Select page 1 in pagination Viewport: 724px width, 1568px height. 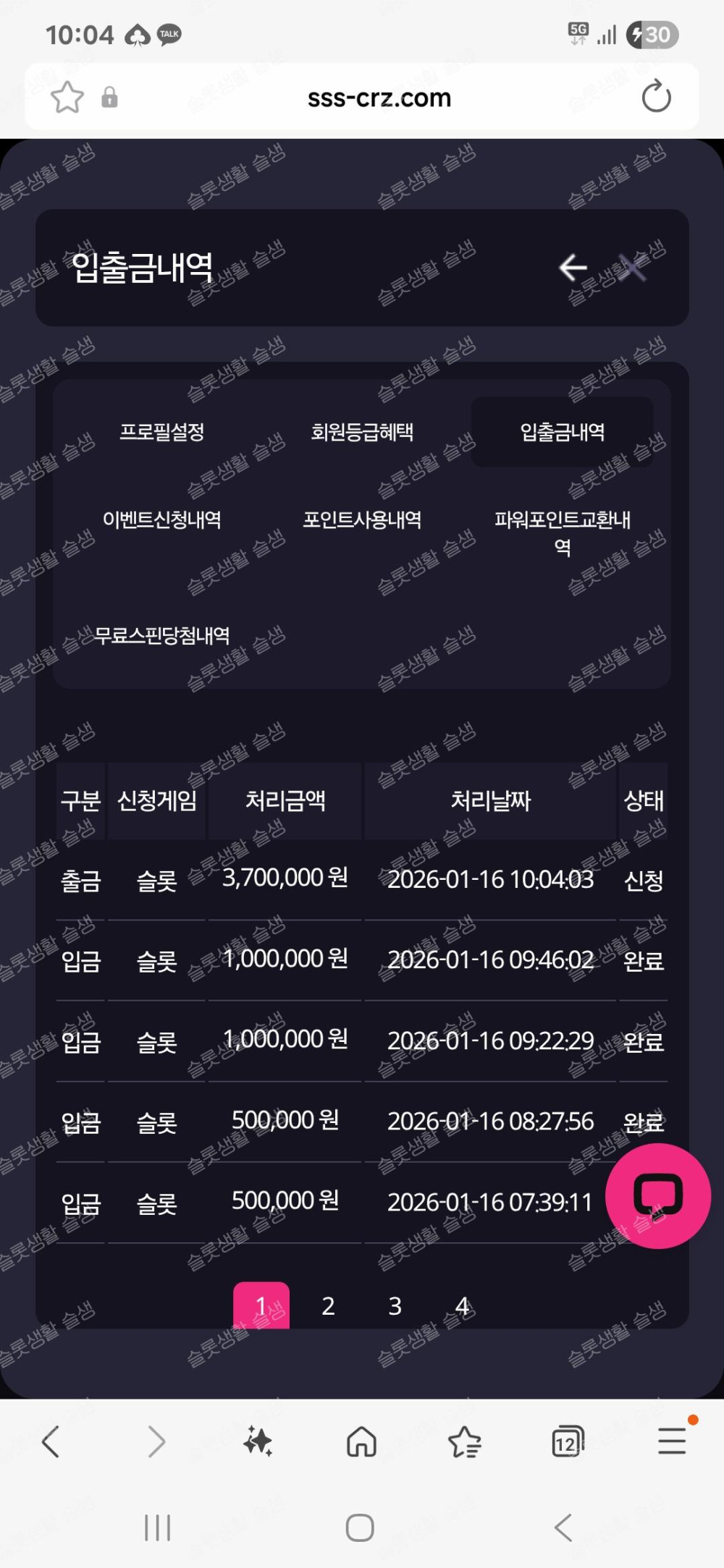(x=261, y=1305)
